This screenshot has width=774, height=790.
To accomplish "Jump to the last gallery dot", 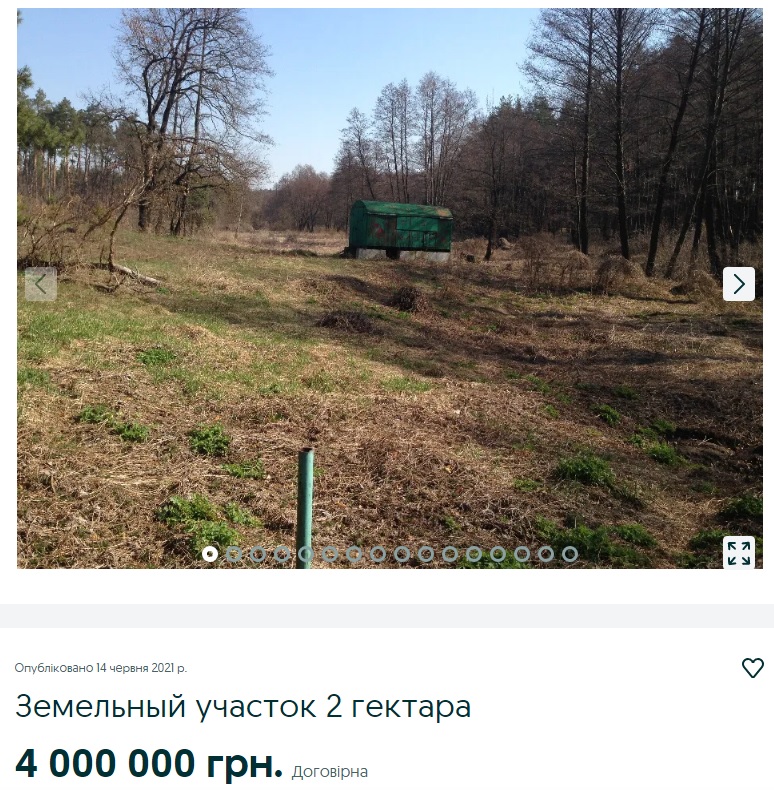I will point(570,554).
